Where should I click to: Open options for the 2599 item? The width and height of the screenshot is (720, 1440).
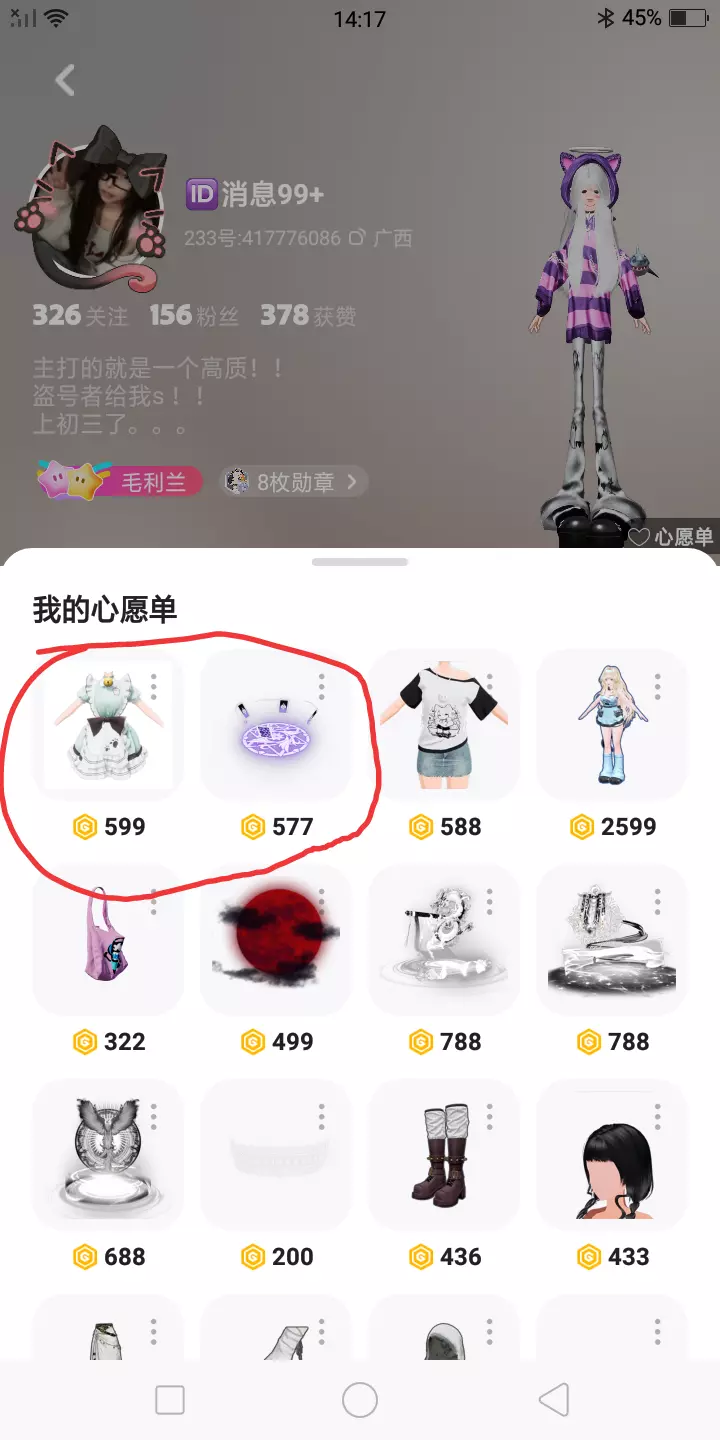658,686
